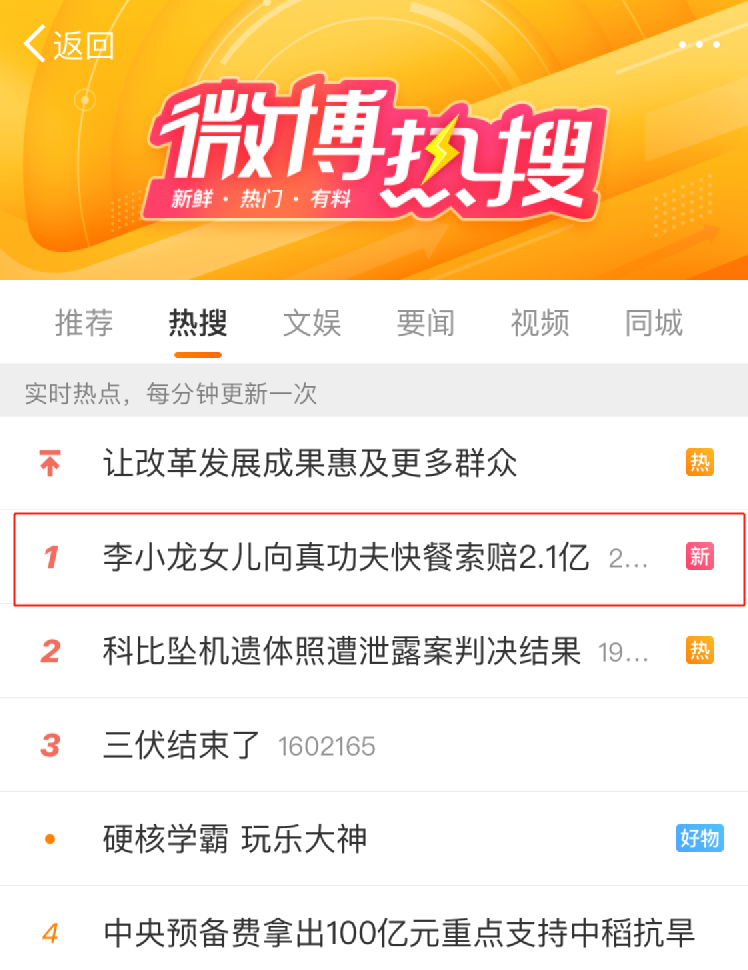Viewport: 748px width, 970px height.
Task: Open promoted topic 硬核学霸 玩乐大神
Action: tap(235, 839)
